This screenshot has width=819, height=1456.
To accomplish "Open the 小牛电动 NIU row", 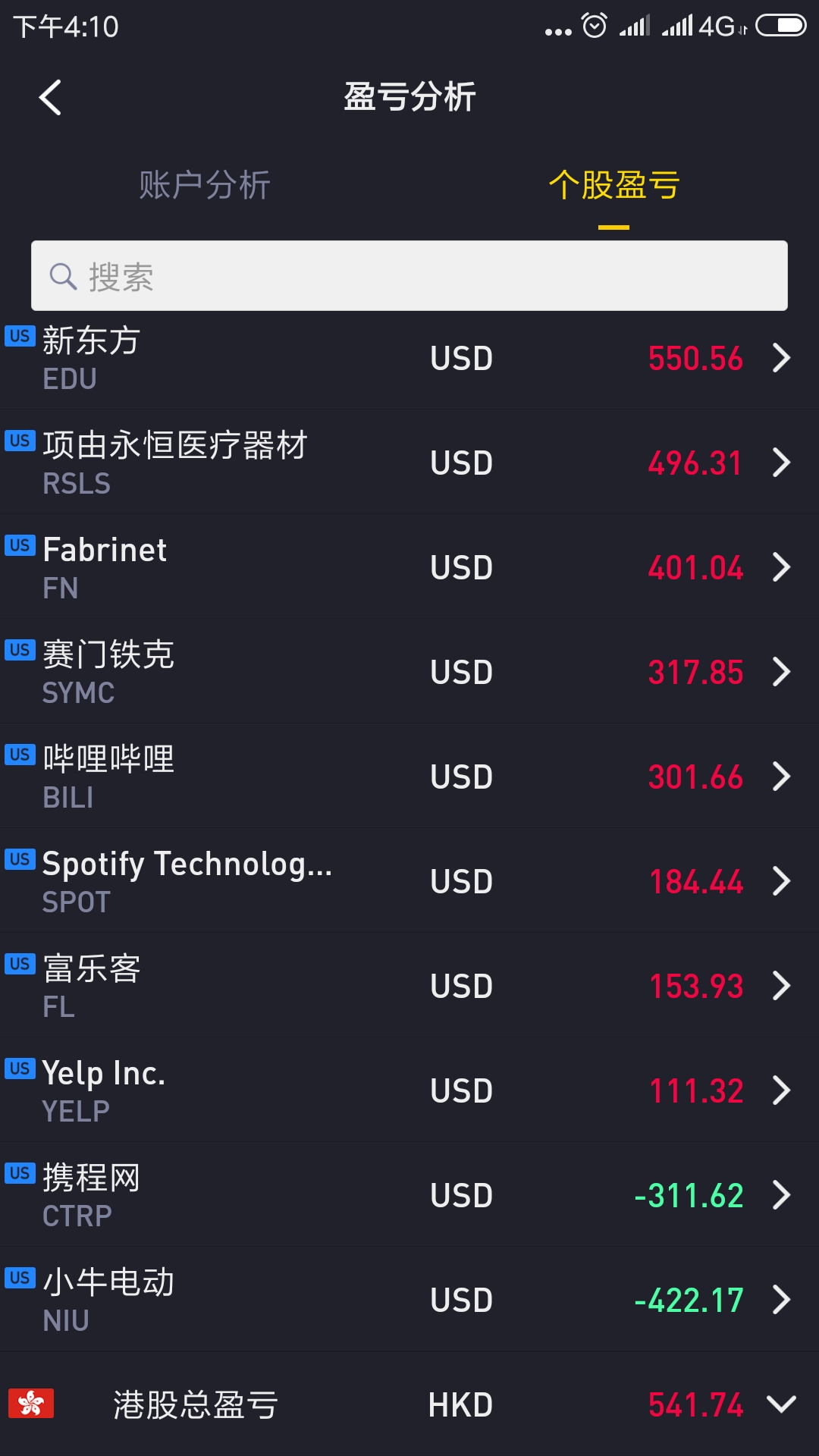I will [x=409, y=1300].
